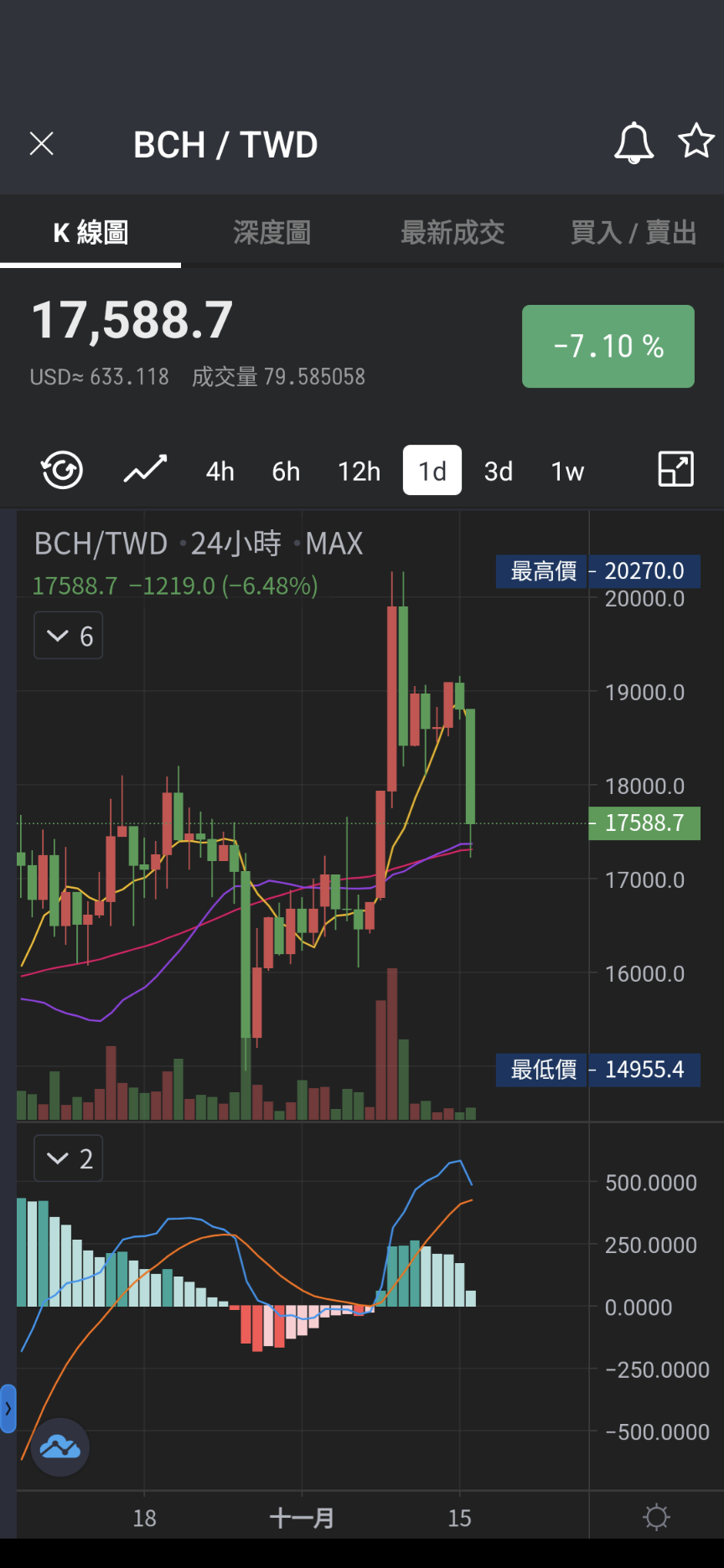Select the 4h interval
The height and width of the screenshot is (1568, 724).
point(220,471)
